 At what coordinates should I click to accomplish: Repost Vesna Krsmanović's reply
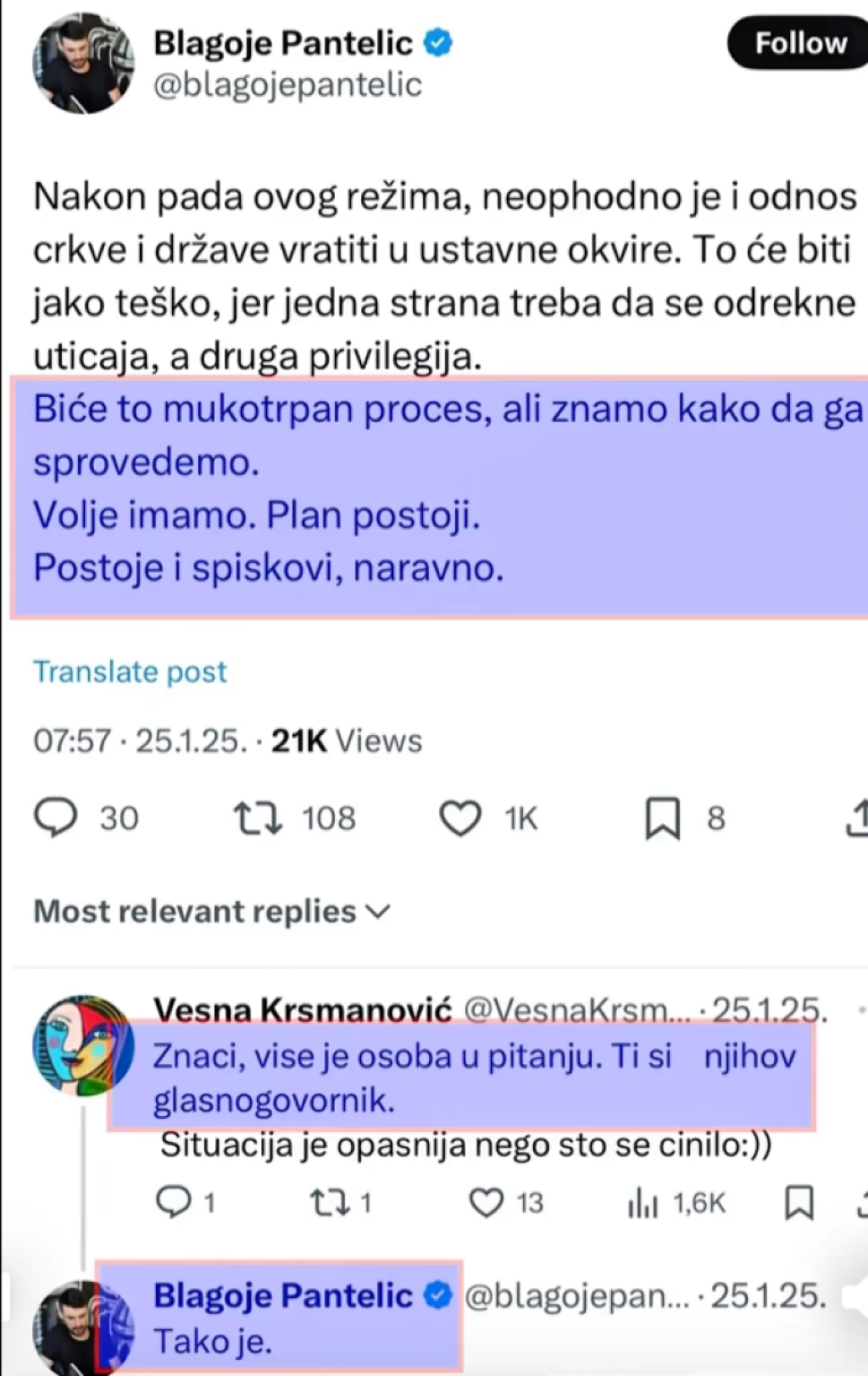pos(327,1202)
